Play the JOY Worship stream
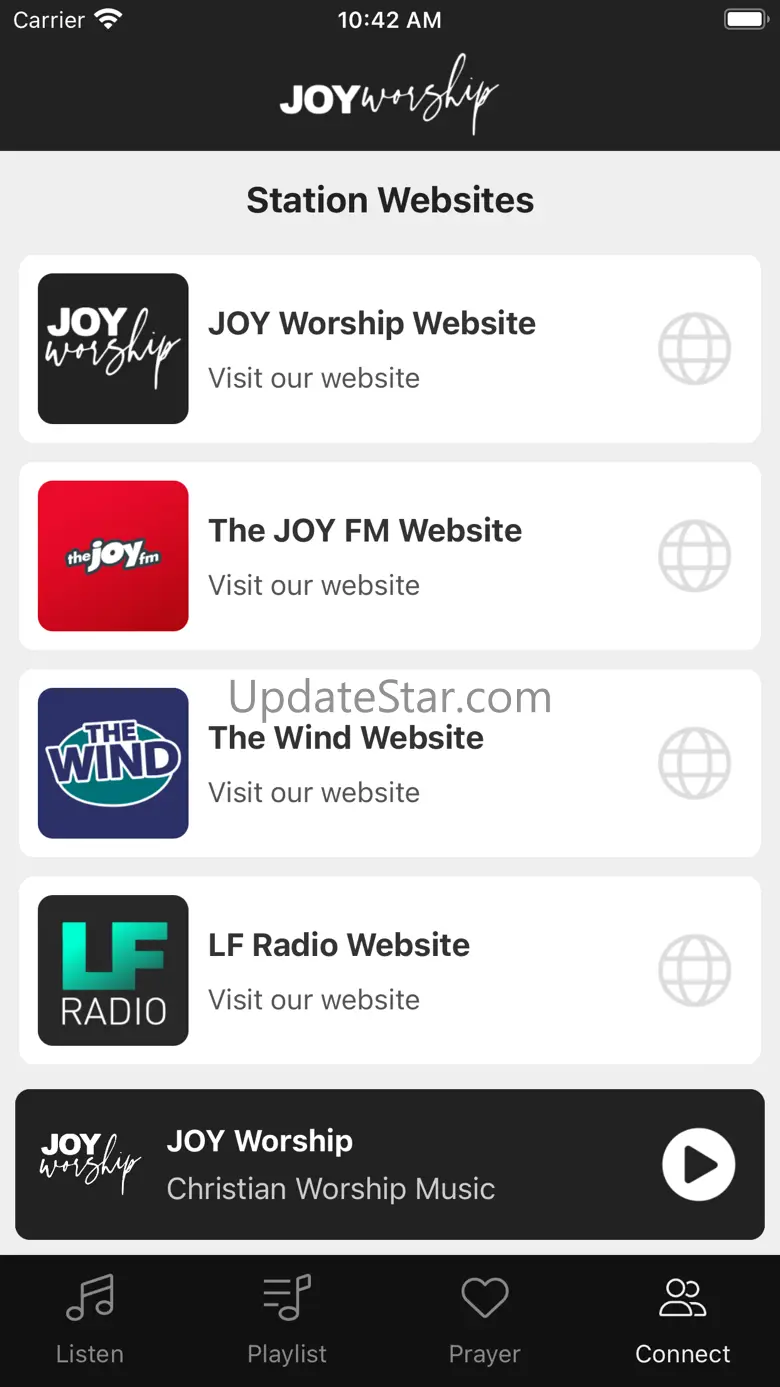This screenshot has height=1387, width=780. point(698,1164)
